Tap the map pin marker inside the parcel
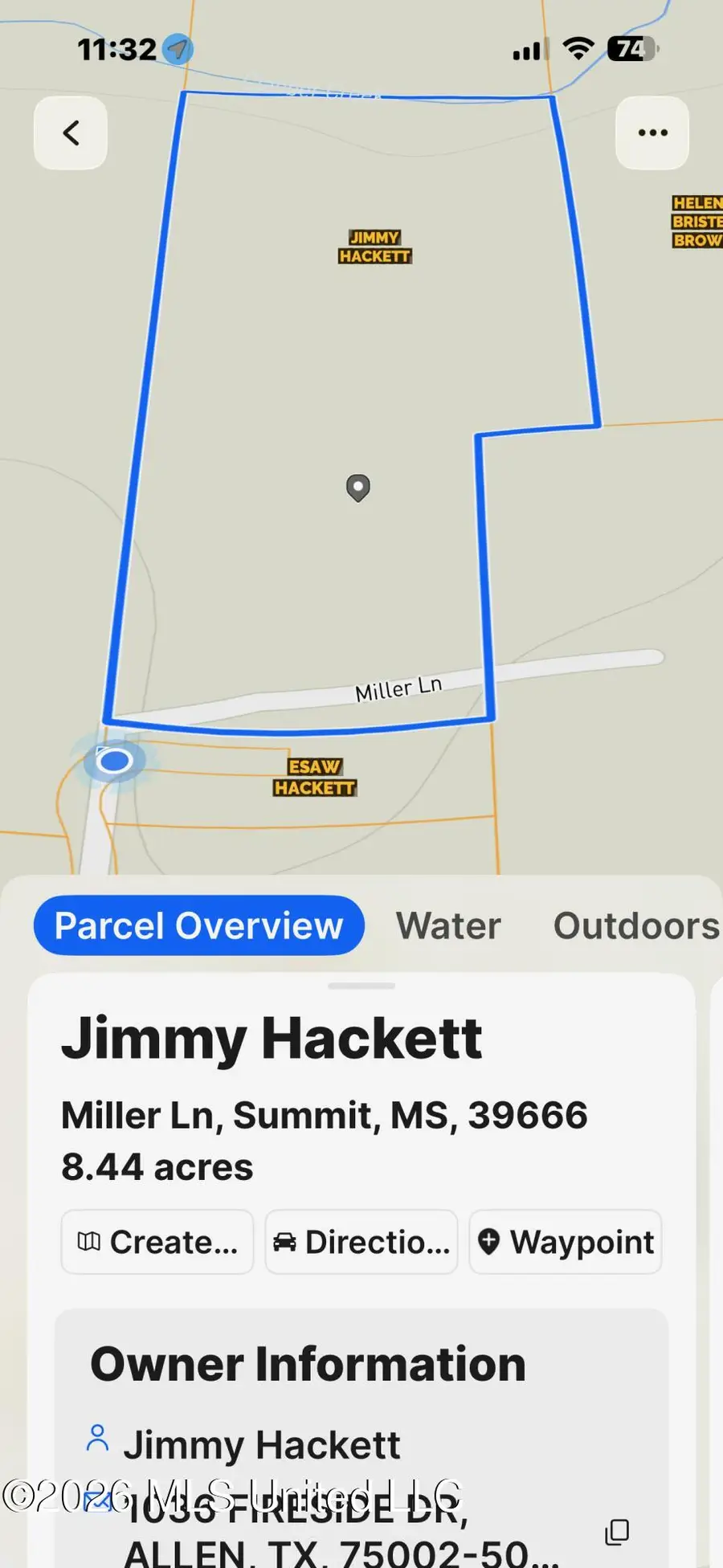The height and width of the screenshot is (1568, 723). tap(357, 488)
